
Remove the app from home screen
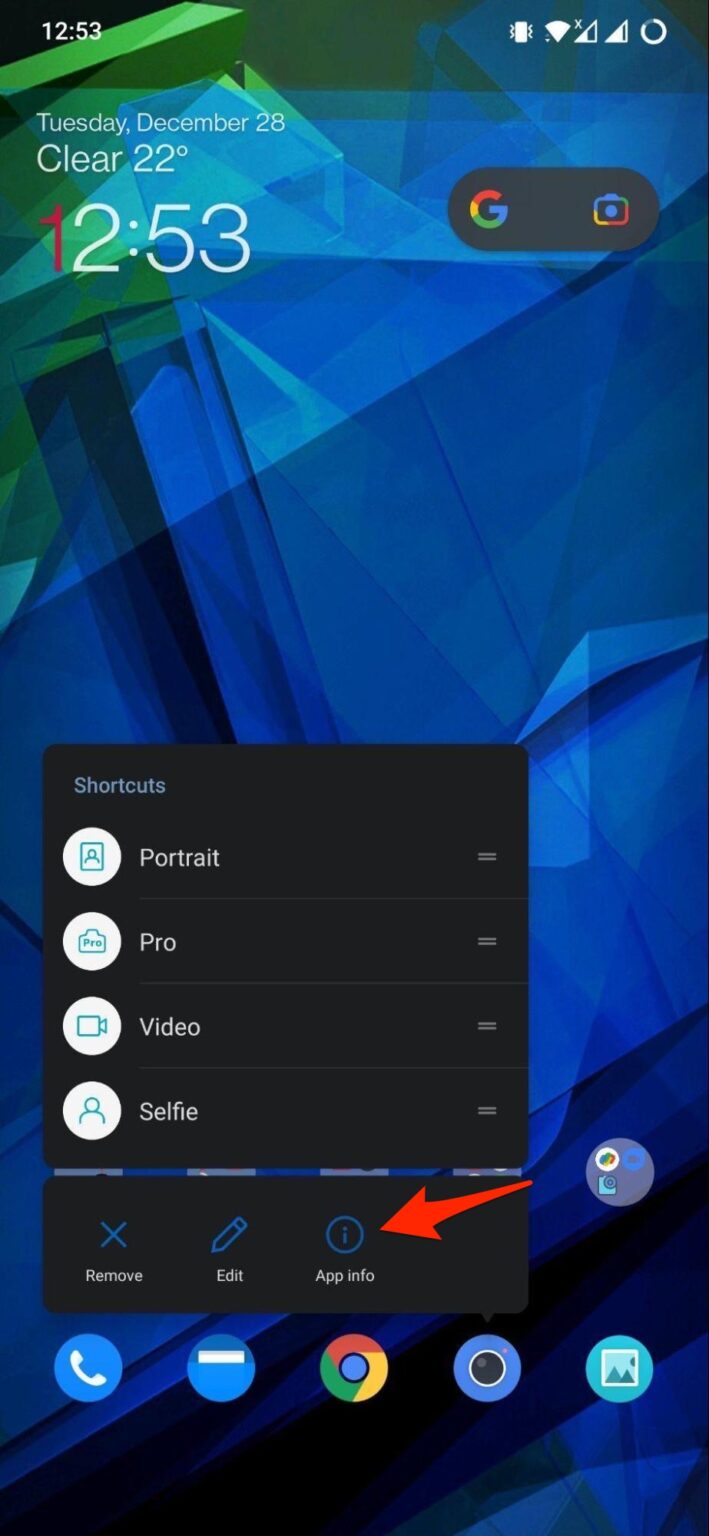tap(114, 1248)
